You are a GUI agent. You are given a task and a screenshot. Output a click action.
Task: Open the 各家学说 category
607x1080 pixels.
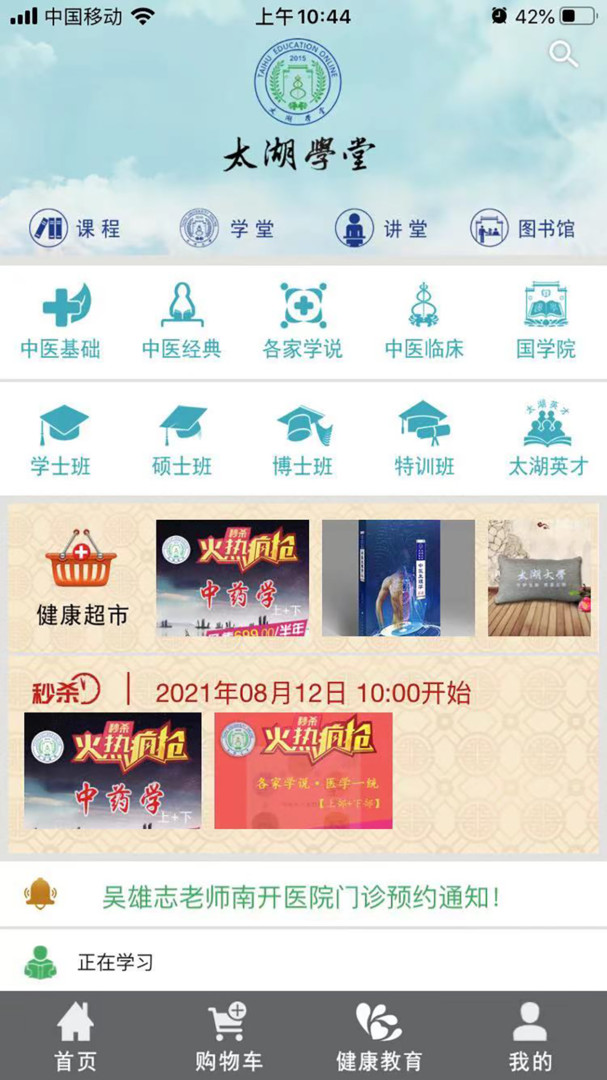(303, 322)
